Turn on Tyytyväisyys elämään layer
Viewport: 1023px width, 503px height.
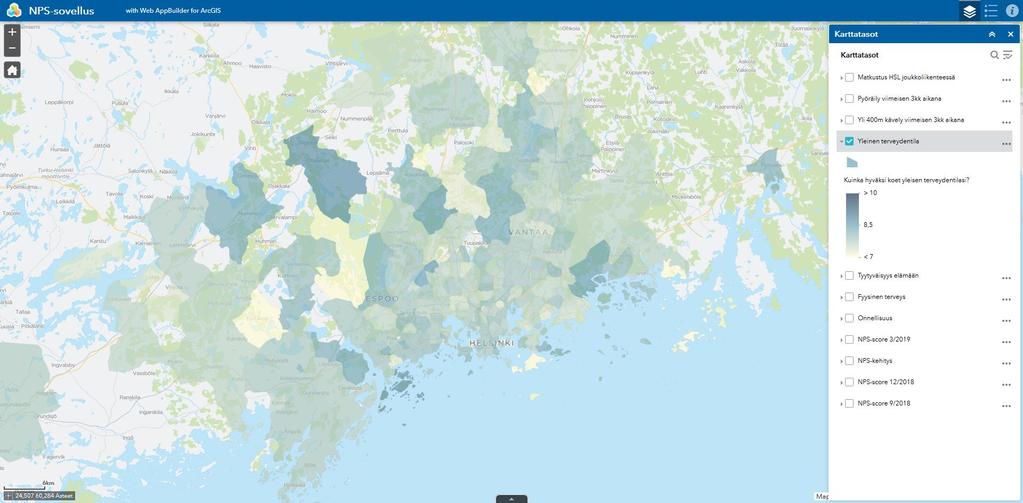pos(849,276)
